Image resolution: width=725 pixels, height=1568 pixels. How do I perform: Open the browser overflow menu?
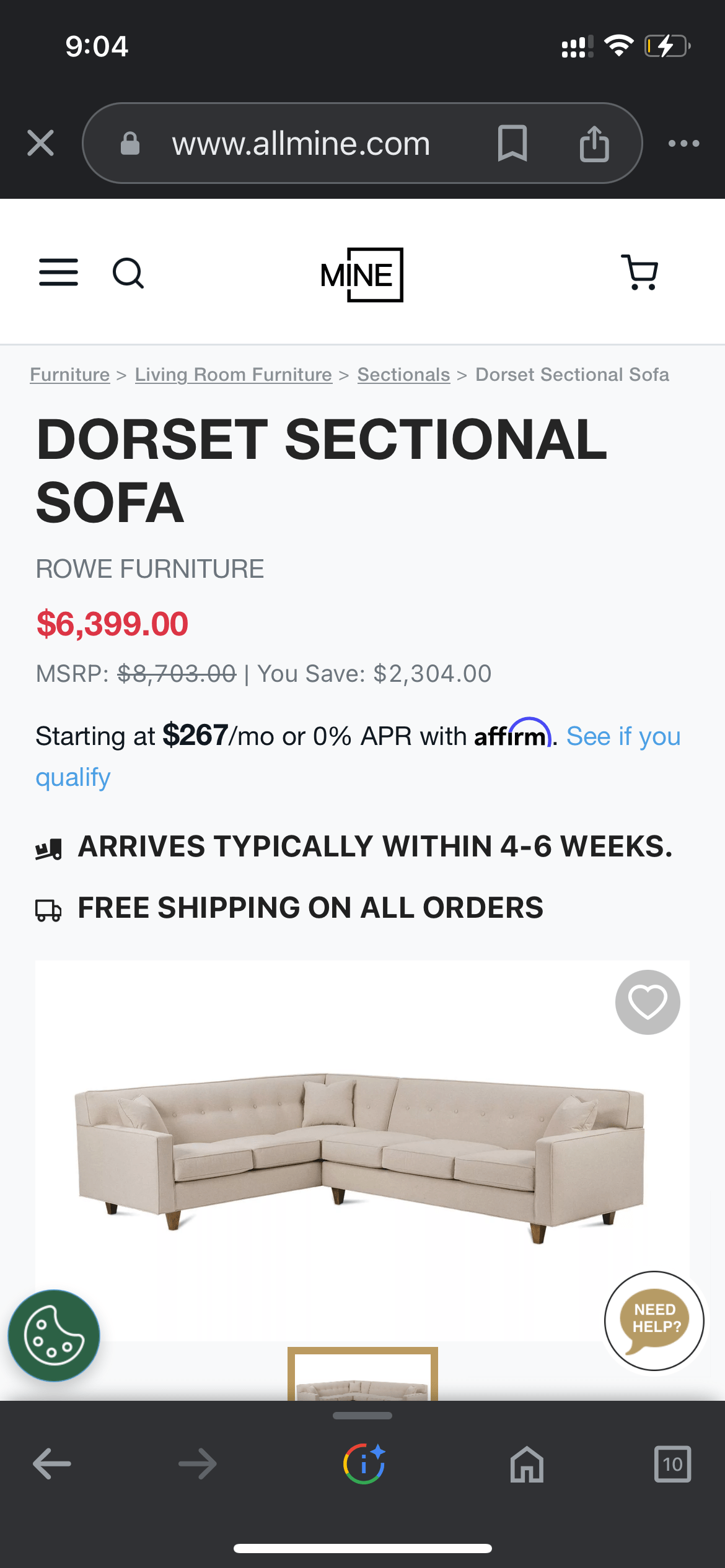(683, 142)
